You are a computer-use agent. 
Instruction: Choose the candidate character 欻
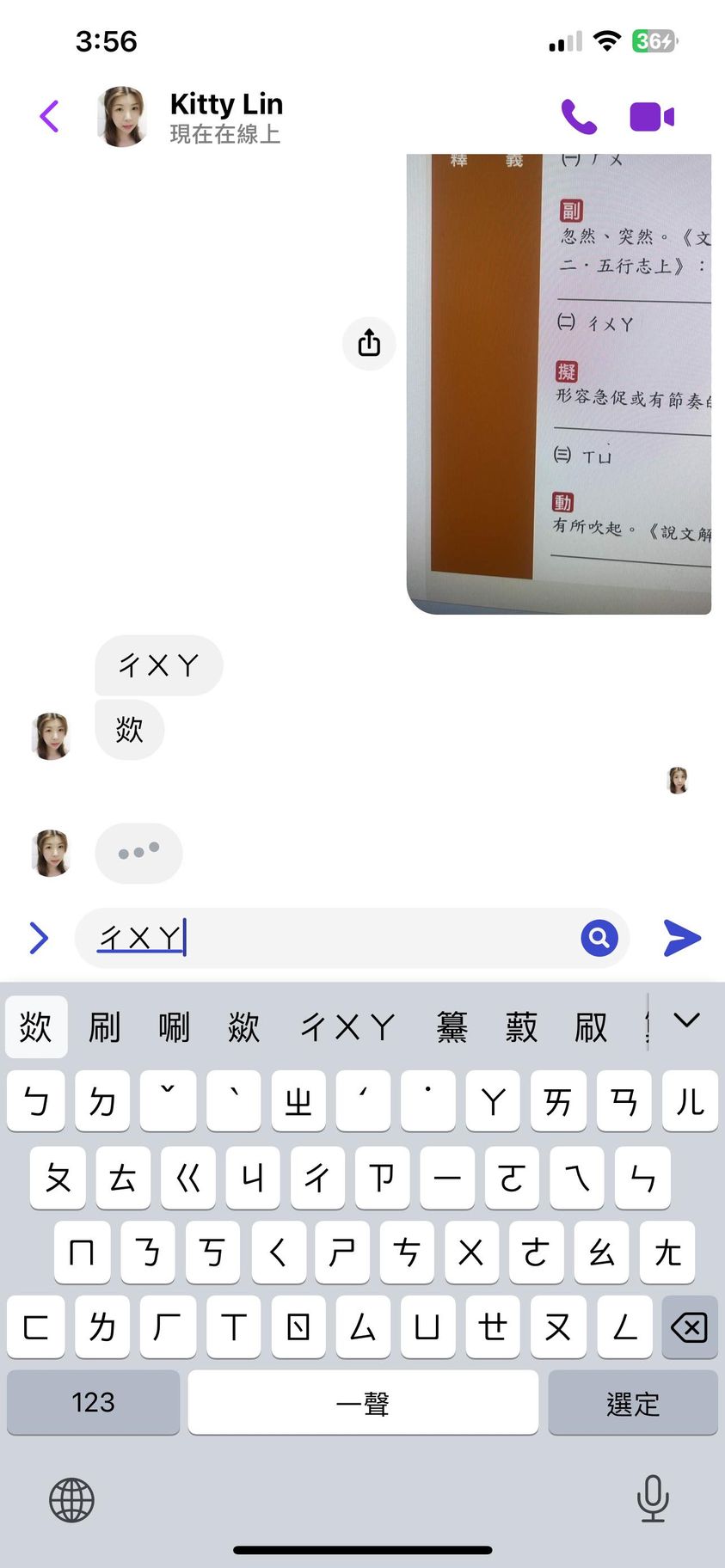point(36,1026)
